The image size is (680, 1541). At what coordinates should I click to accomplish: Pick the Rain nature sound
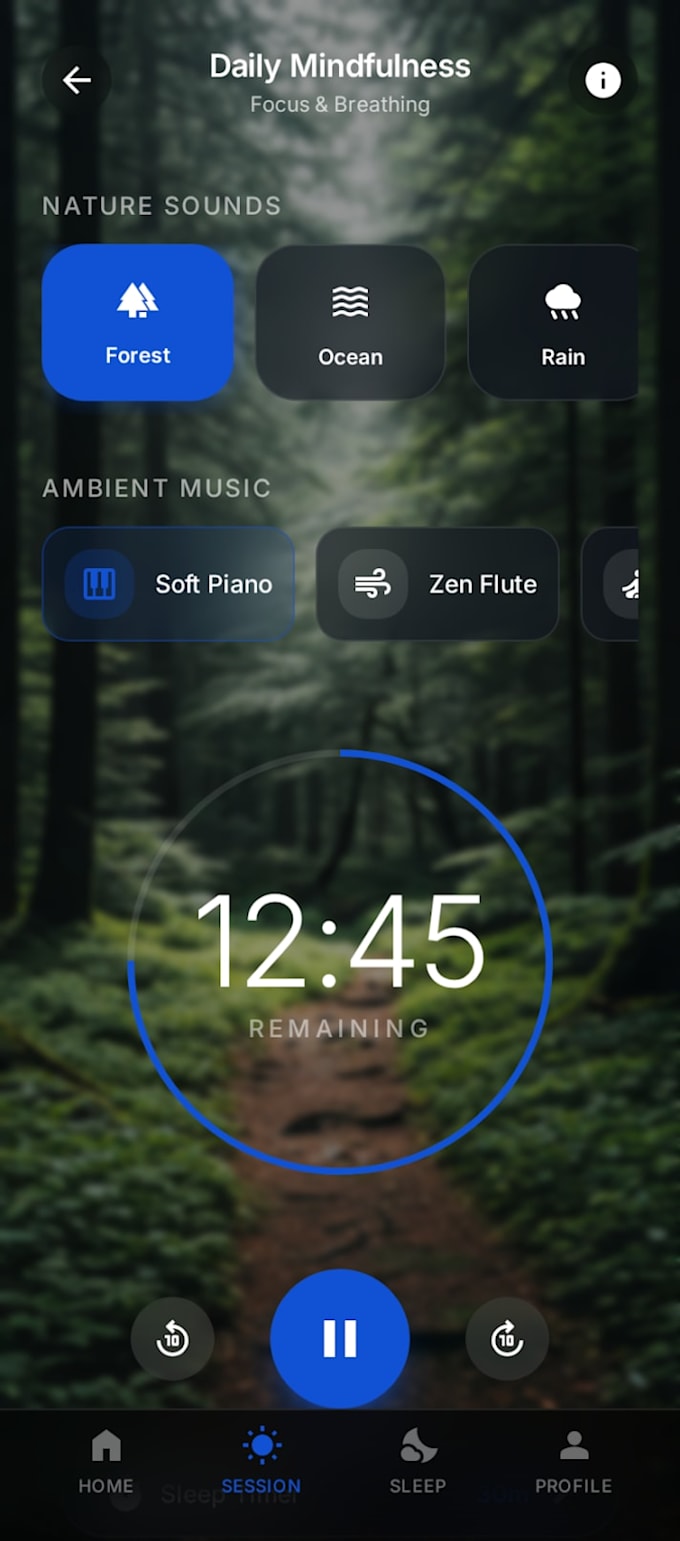pos(554,322)
